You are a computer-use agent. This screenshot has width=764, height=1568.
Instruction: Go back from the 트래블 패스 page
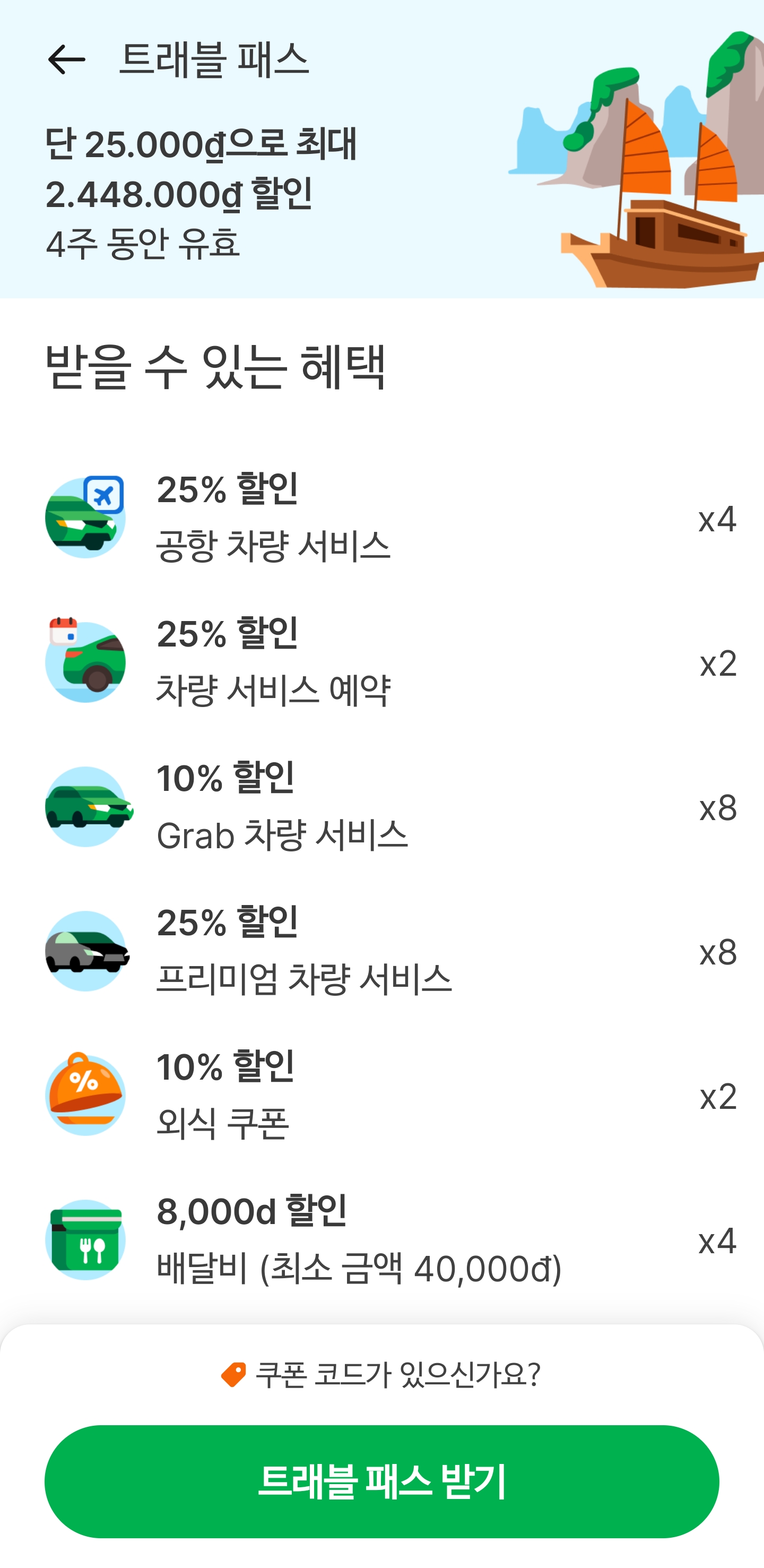(x=66, y=59)
